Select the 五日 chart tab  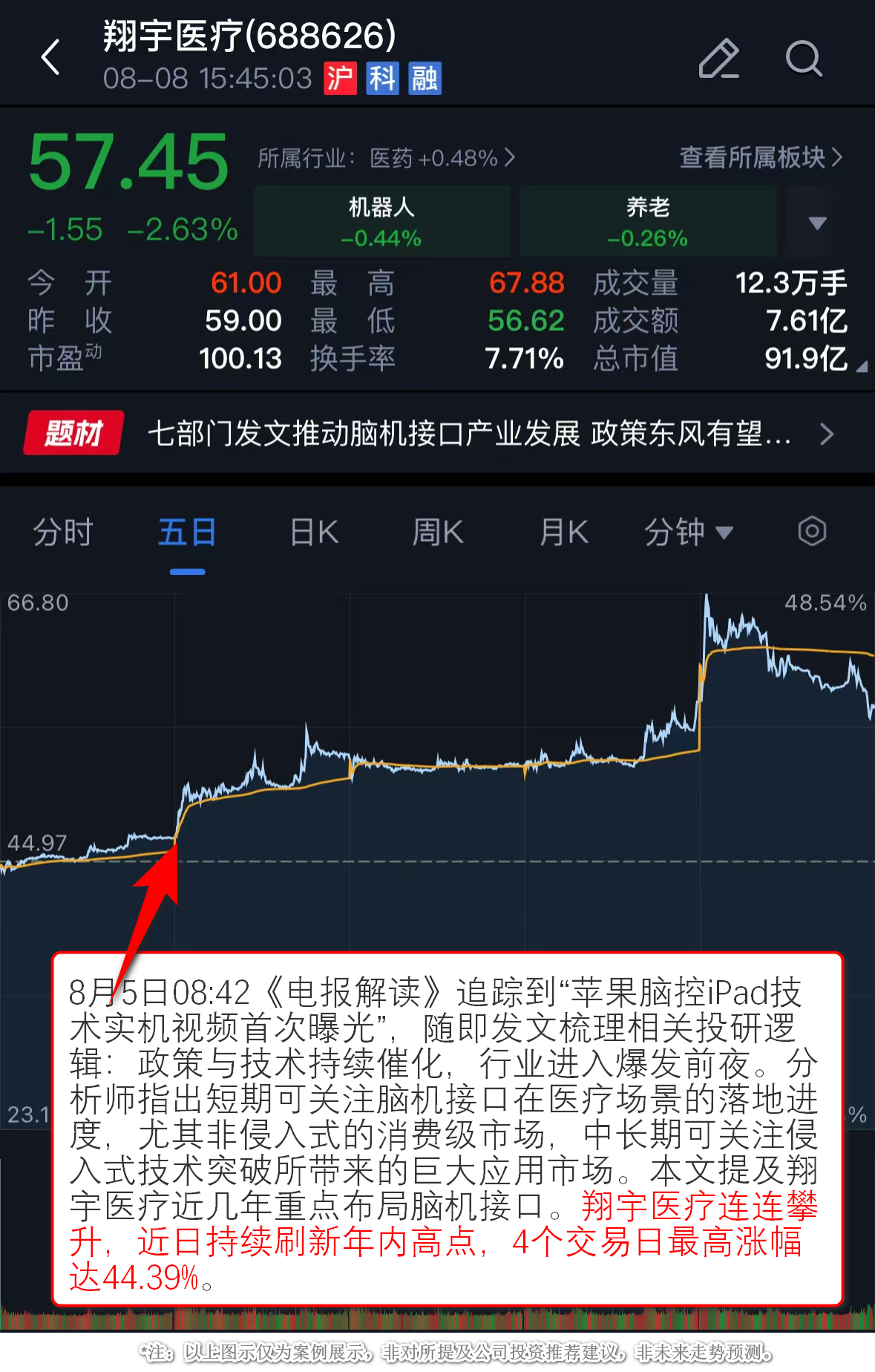coord(187,533)
